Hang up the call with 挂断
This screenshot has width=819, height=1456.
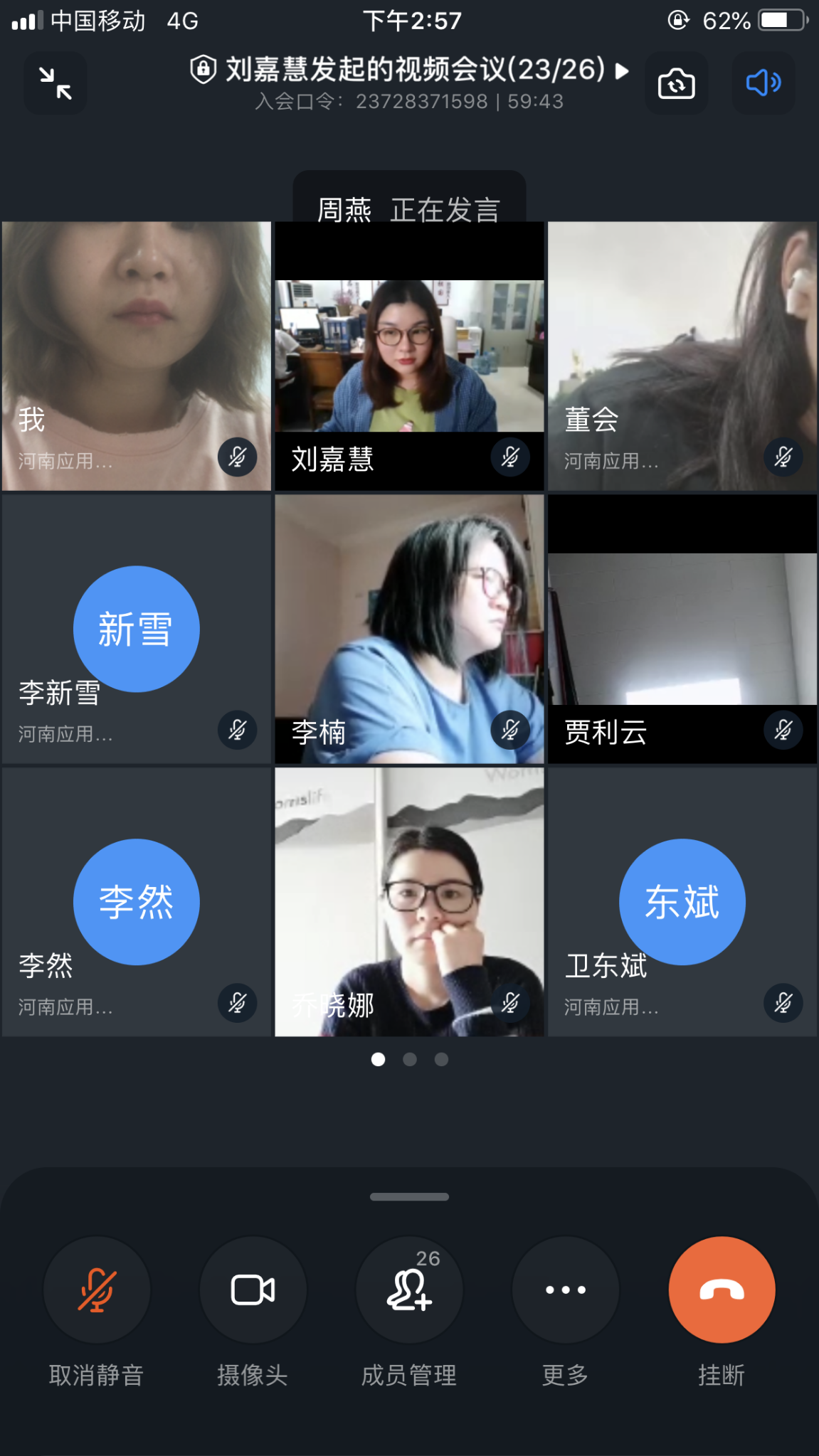pos(722,1290)
